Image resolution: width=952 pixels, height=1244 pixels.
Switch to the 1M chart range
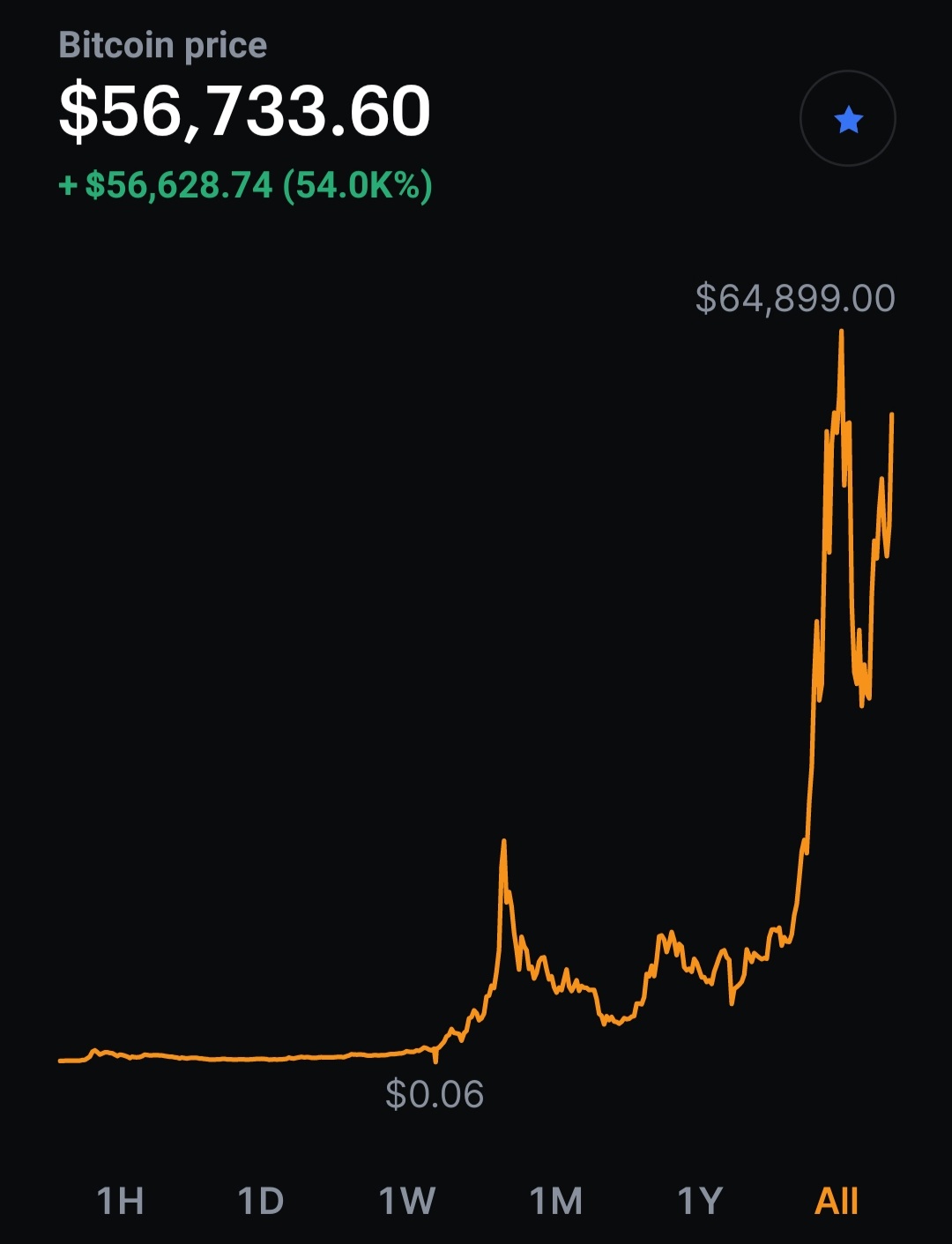pos(555,1201)
